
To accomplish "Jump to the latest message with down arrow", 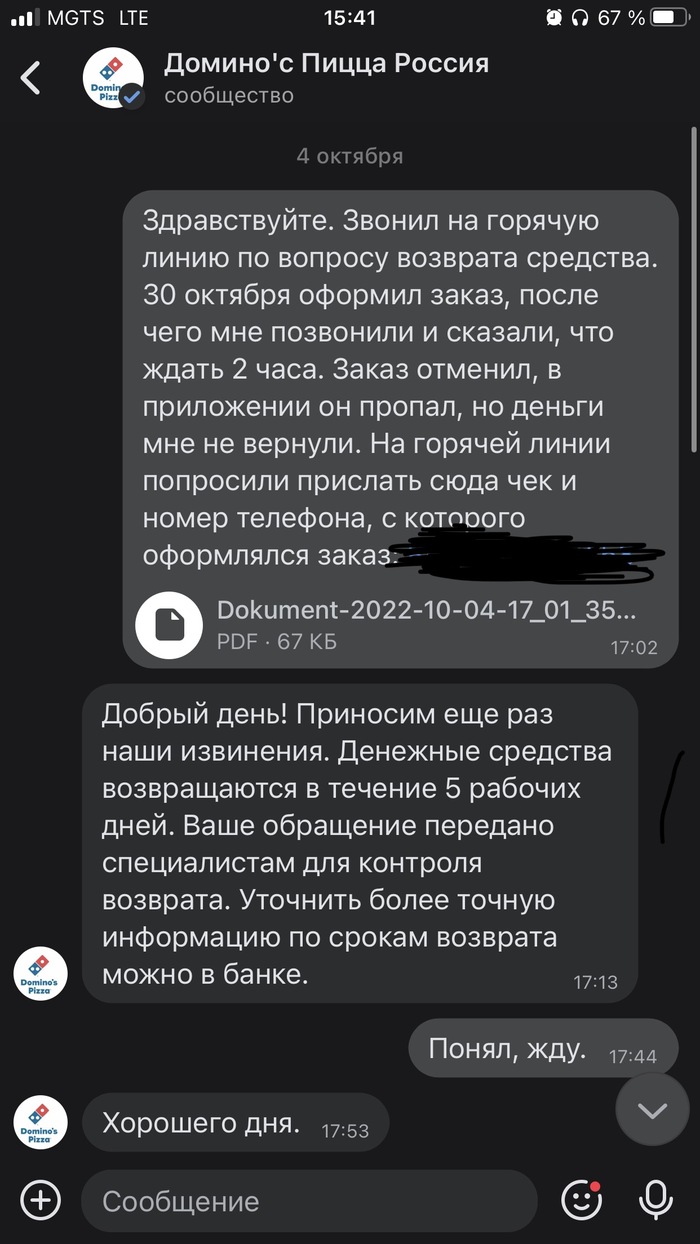I will click(x=652, y=1110).
